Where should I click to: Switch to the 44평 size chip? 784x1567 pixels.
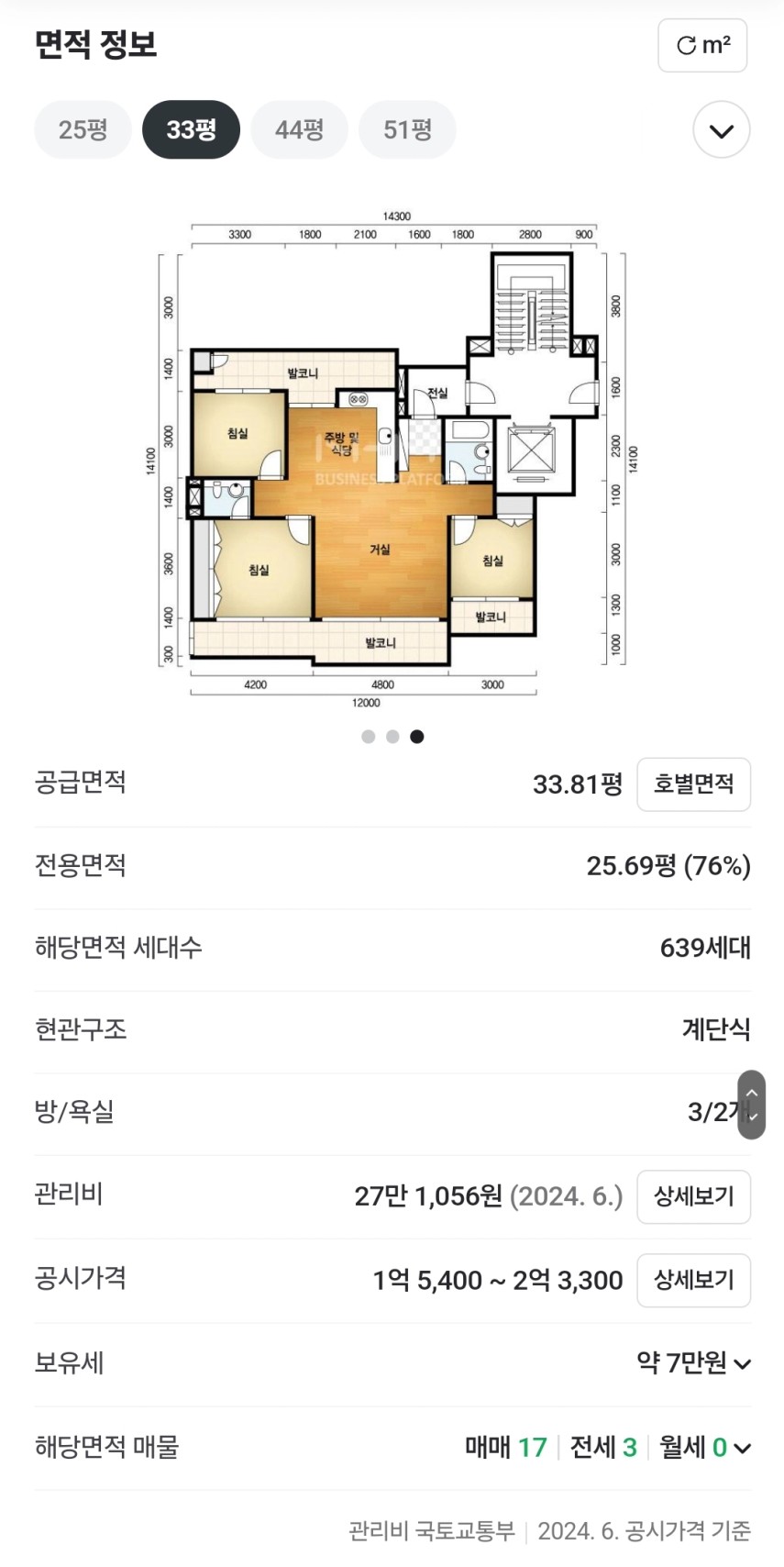299,129
